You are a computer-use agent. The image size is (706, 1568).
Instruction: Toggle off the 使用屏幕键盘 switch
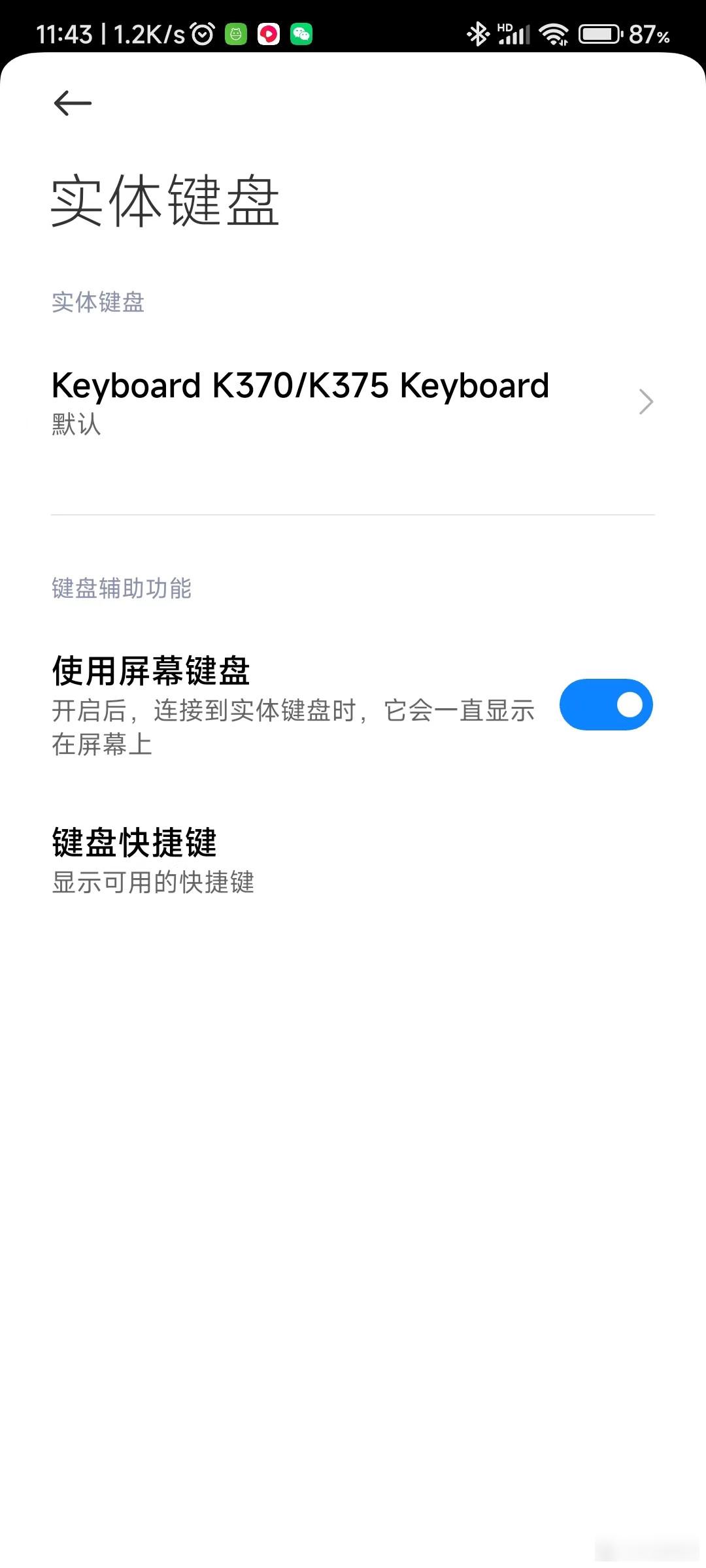[x=606, y=704]
